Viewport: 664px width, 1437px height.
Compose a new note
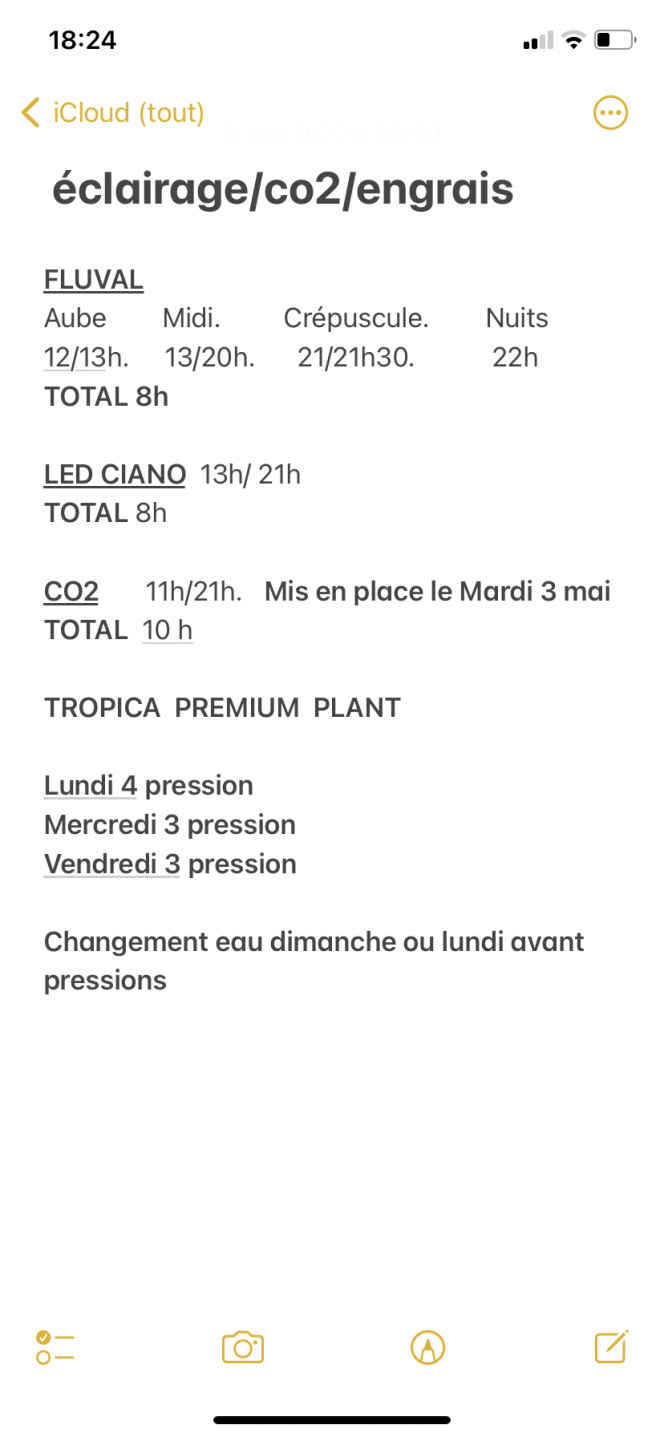611,1346
